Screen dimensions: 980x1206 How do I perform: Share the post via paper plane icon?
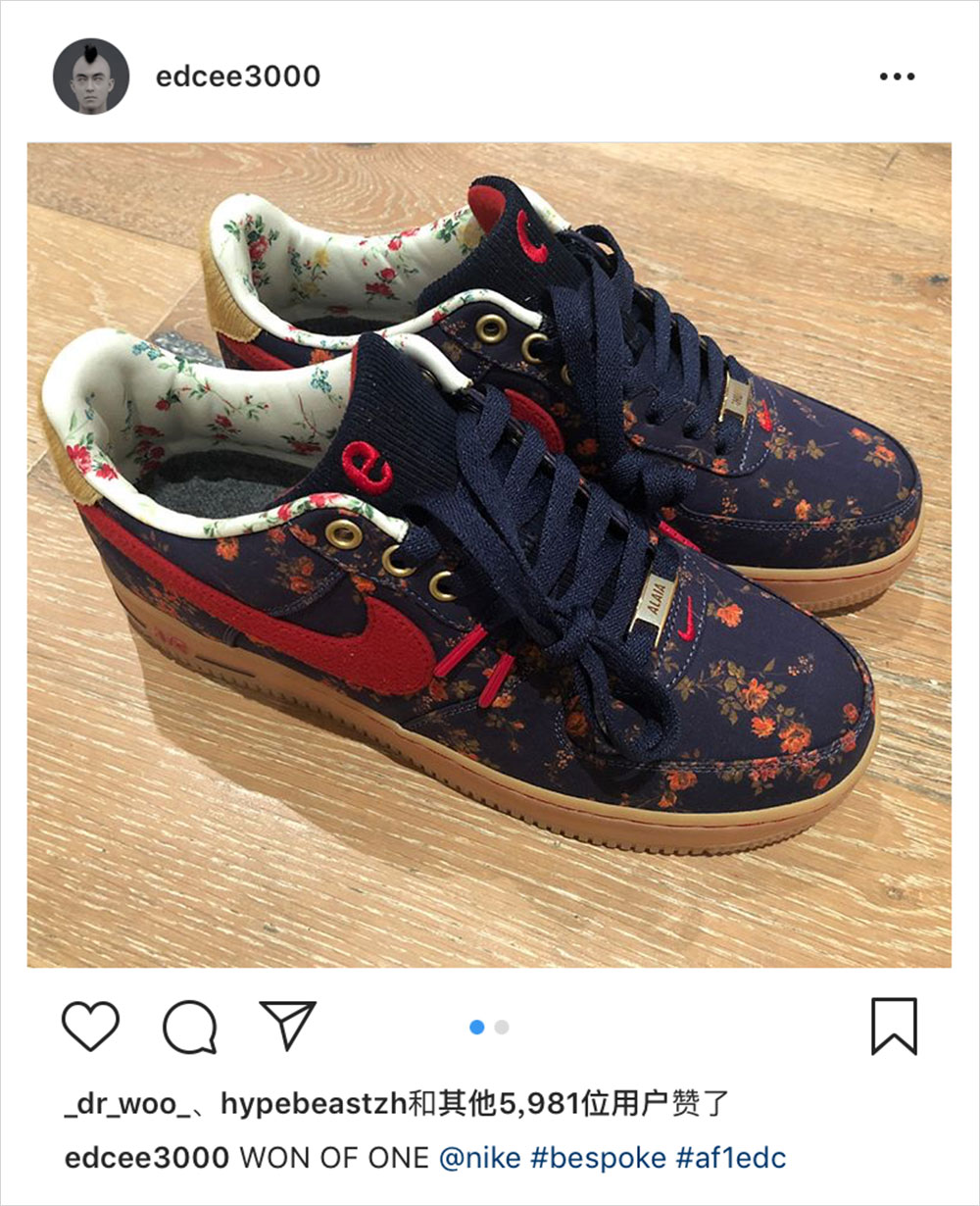point(287,1026)
